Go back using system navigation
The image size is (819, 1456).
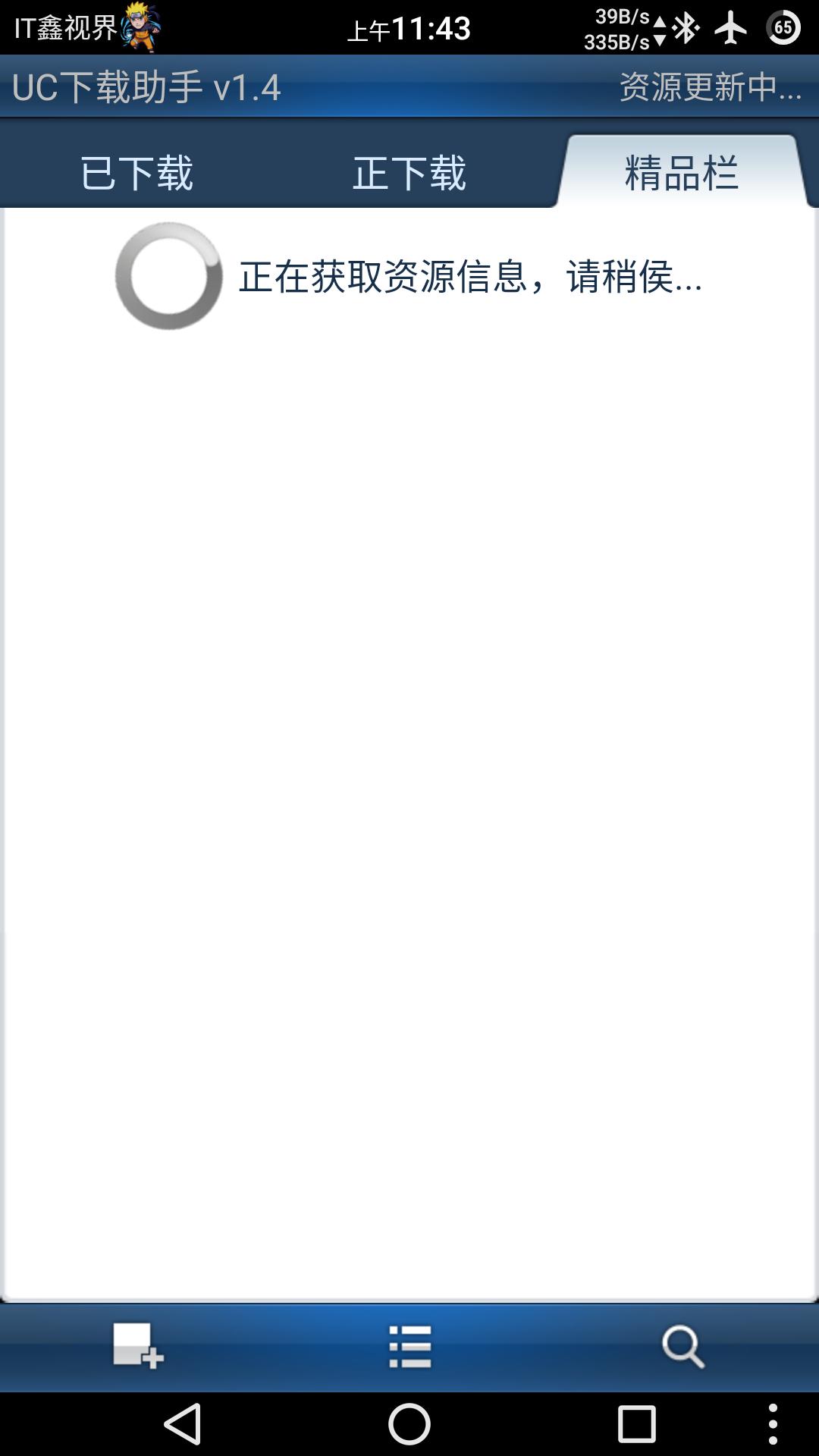click(183, 1423)
